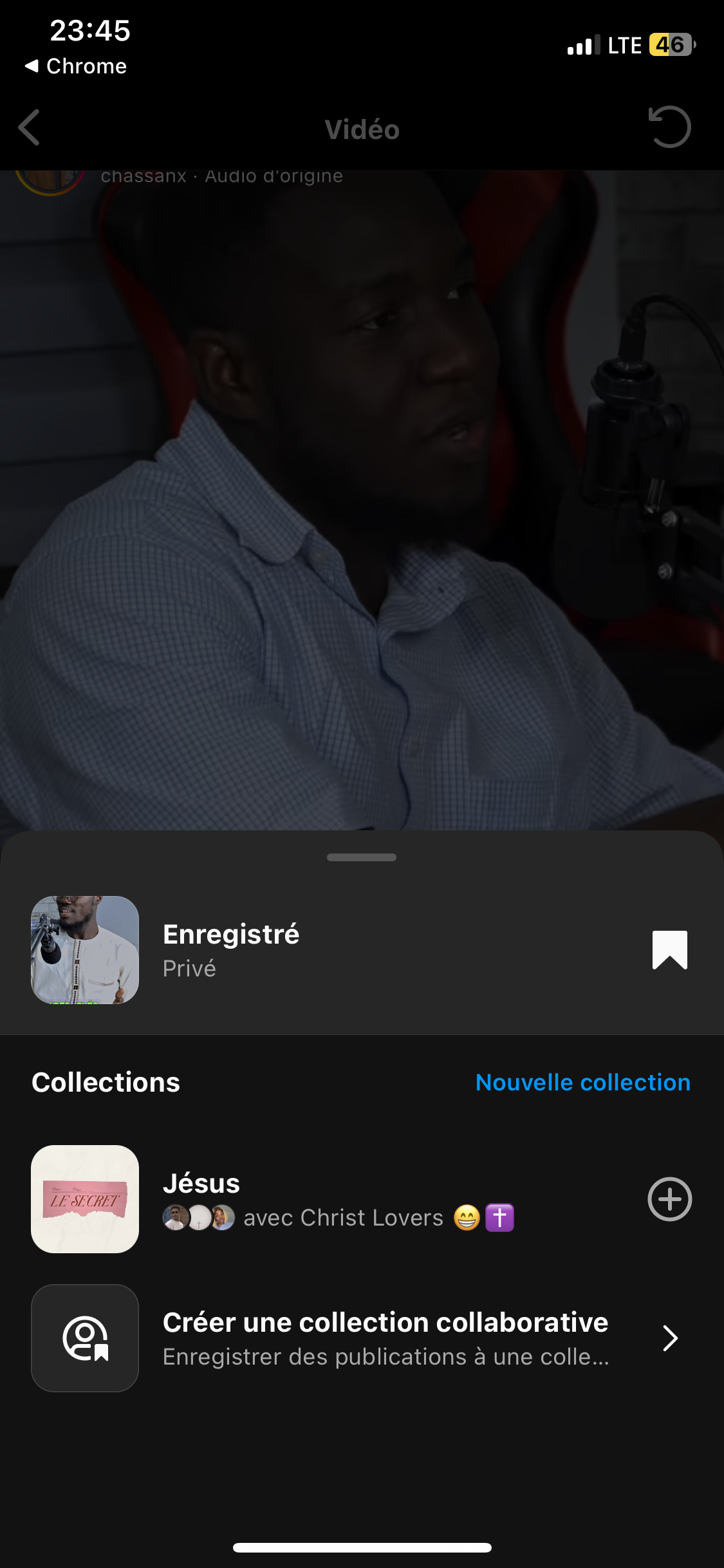Add the video to the Jésus collection
This screenshot has height=1568, width=724.
click(669, 1199)
